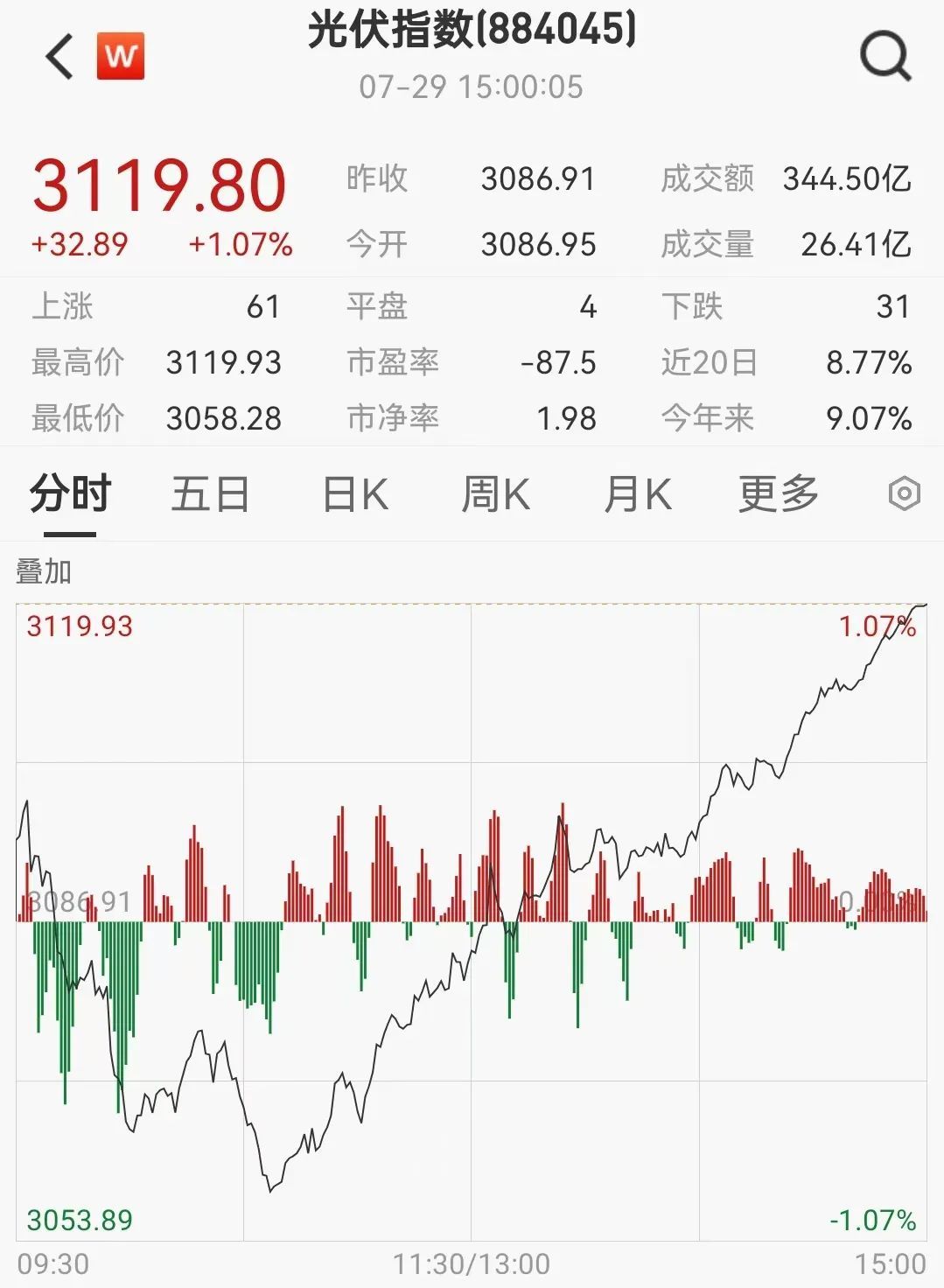This screenshot has height=1288, width=944.
Task: Show the 周K chart
Action: [x=495, y=494]
